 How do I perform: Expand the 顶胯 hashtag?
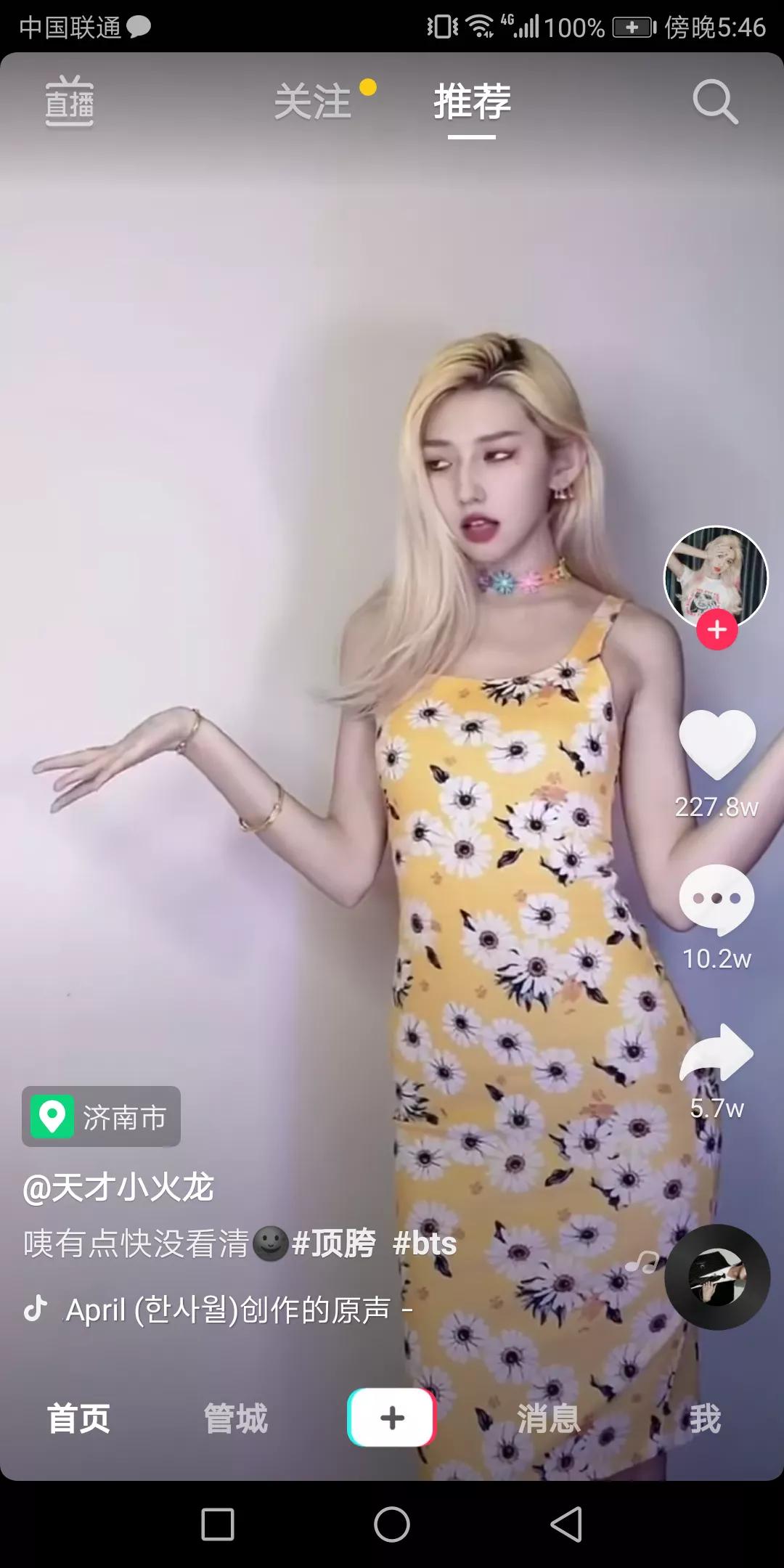[337, 1243]
